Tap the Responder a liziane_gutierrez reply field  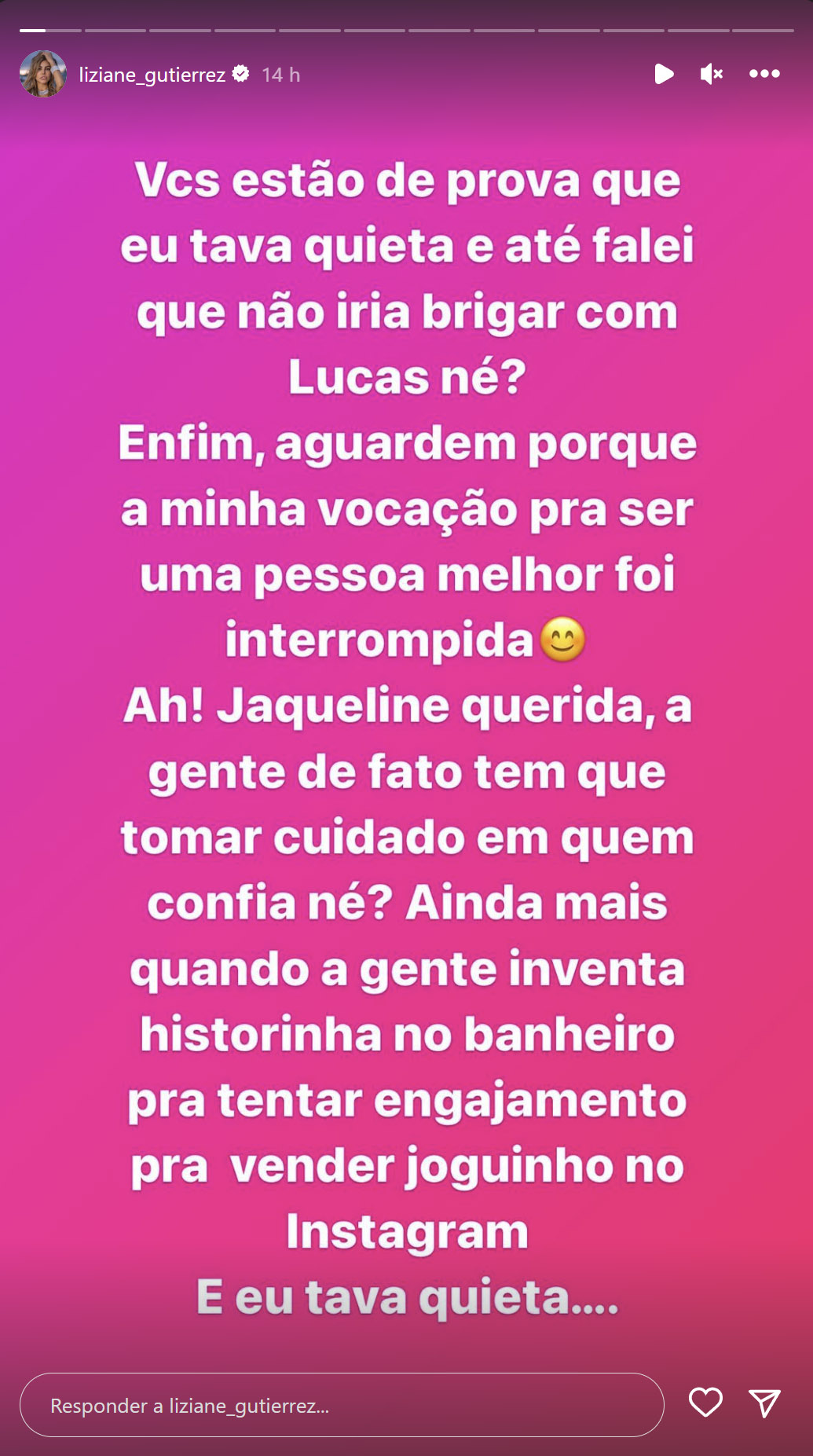point(341,1405)
